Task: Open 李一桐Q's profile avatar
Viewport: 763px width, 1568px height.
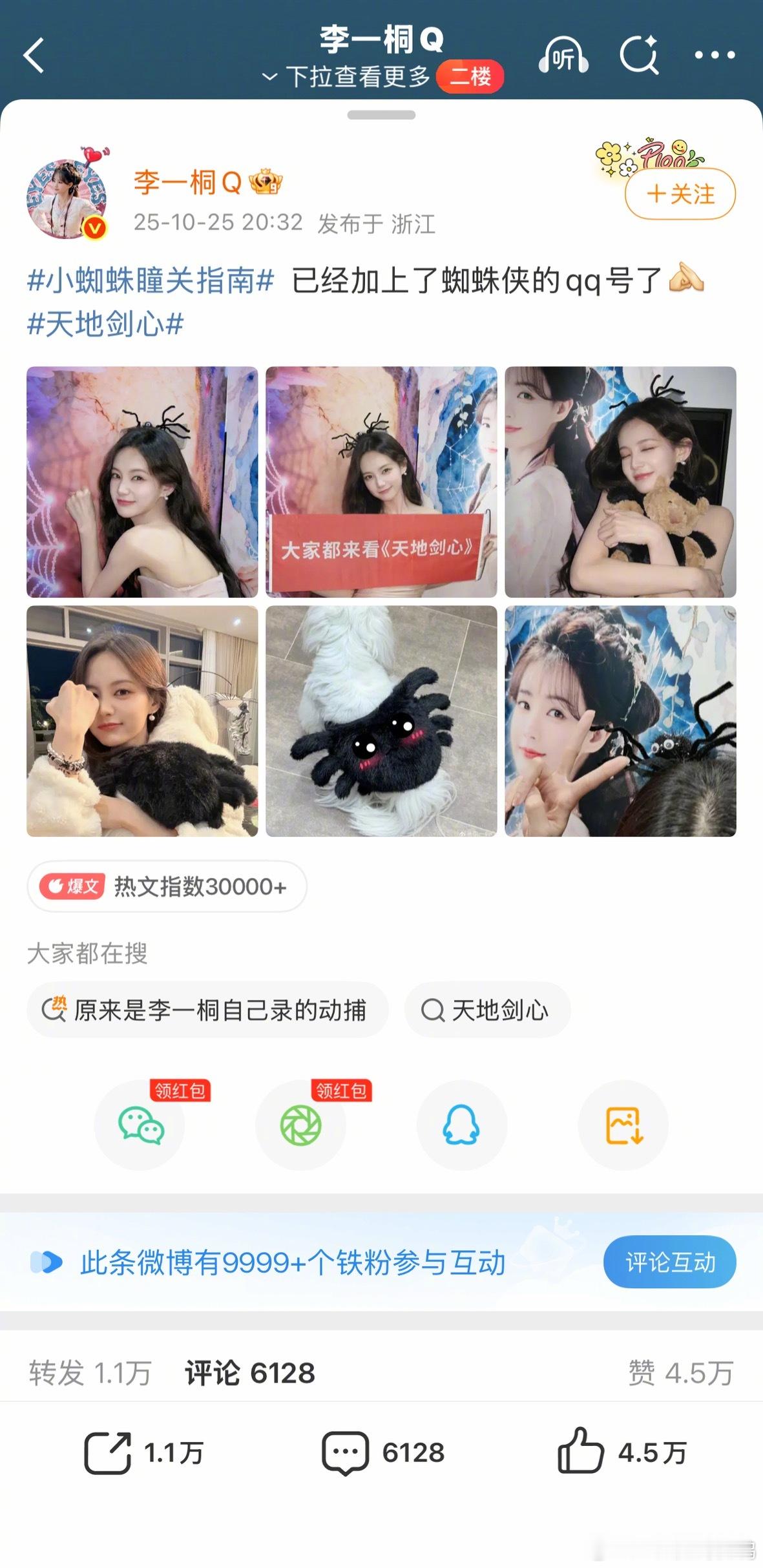Action: [x=67, y=198]
